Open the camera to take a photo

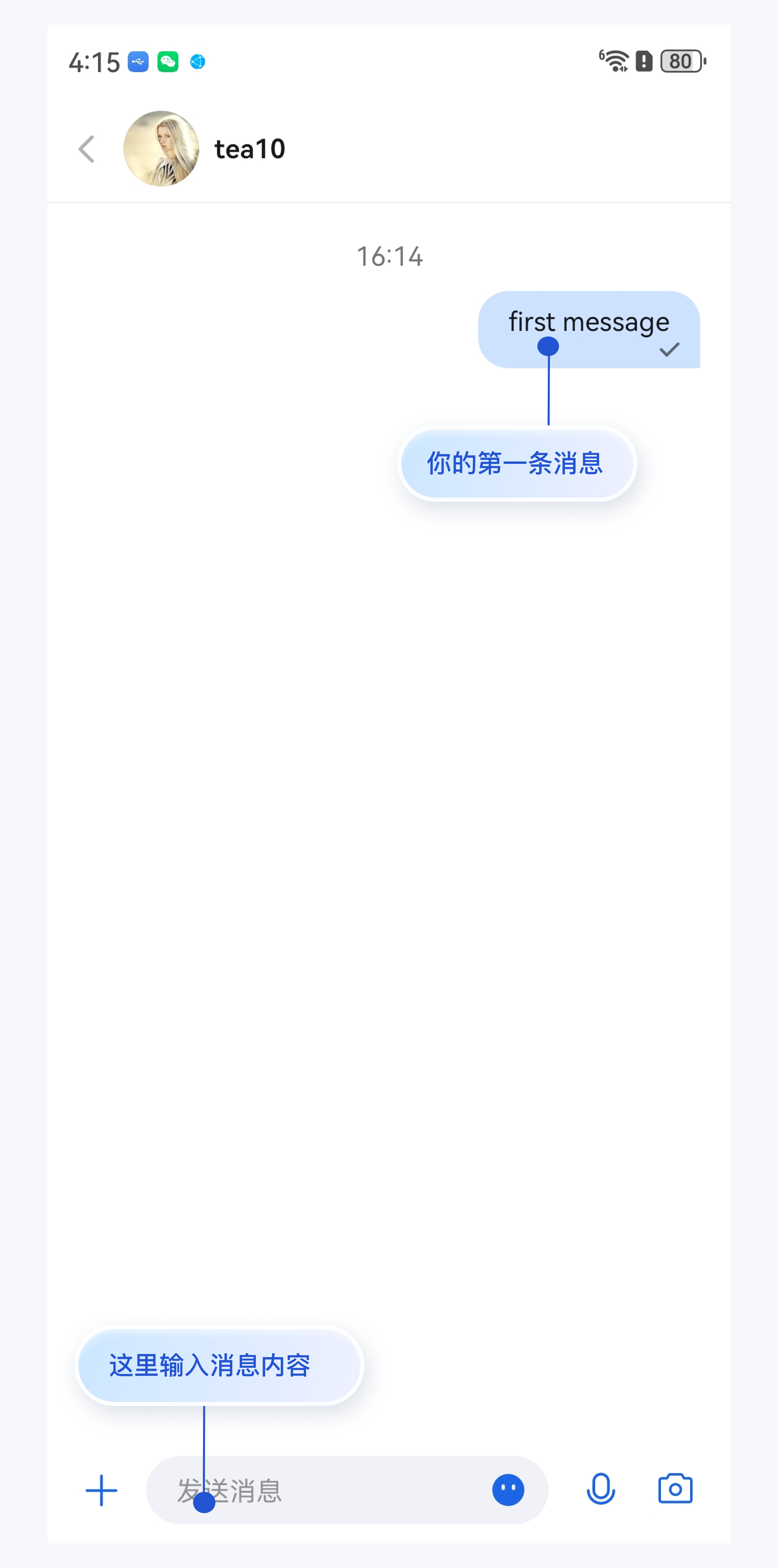pos(675,1490)
